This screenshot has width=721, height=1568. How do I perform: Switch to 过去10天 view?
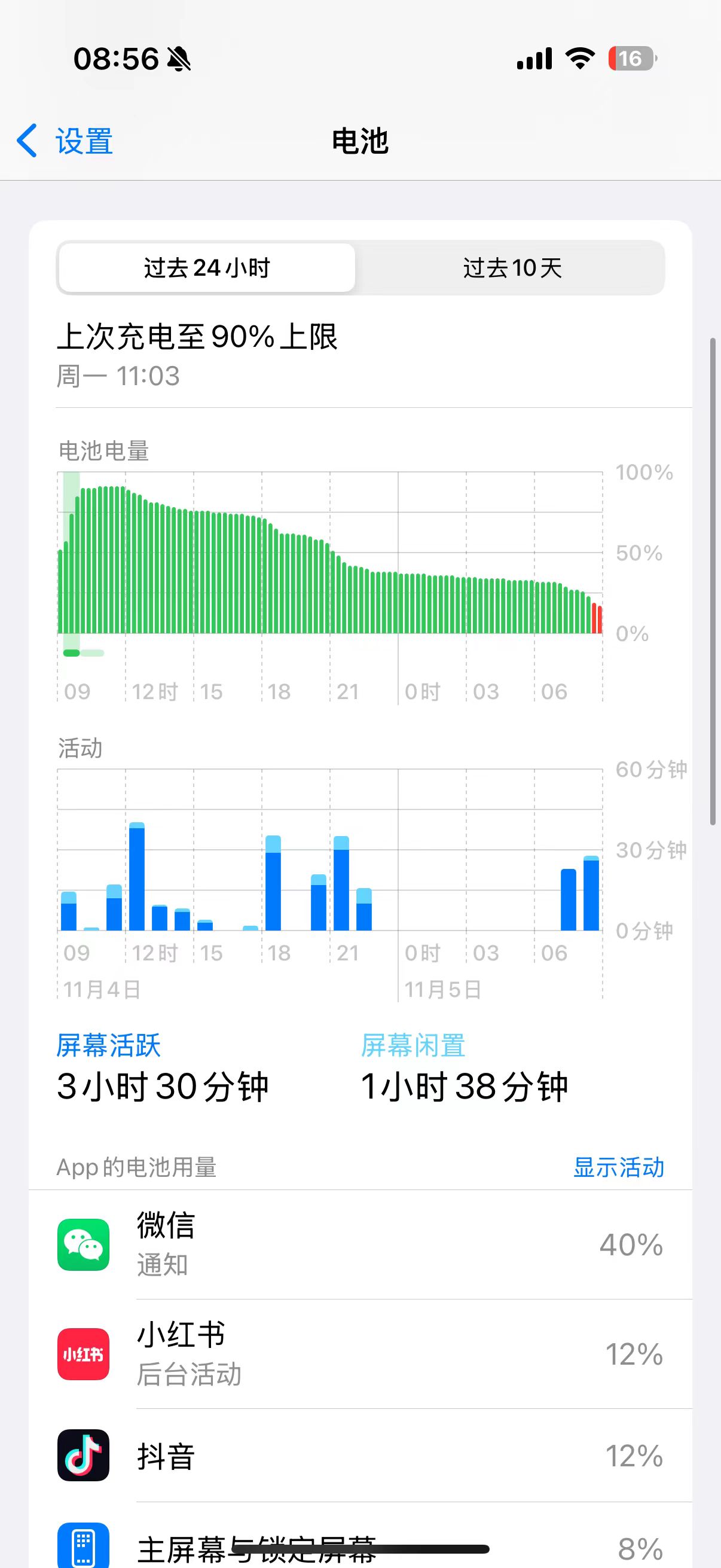pos(512,268)
